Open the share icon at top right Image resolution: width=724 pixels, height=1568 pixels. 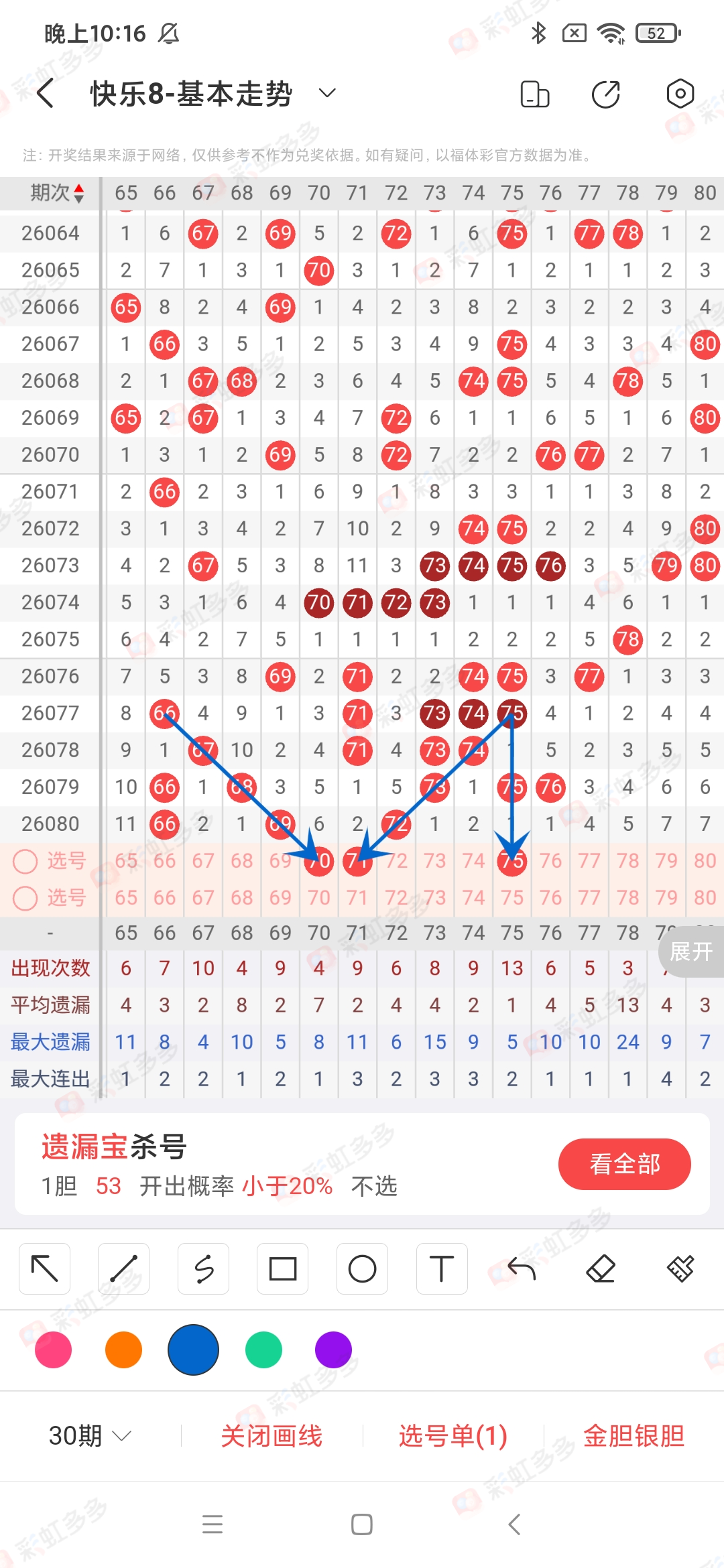tap(605, 94)
